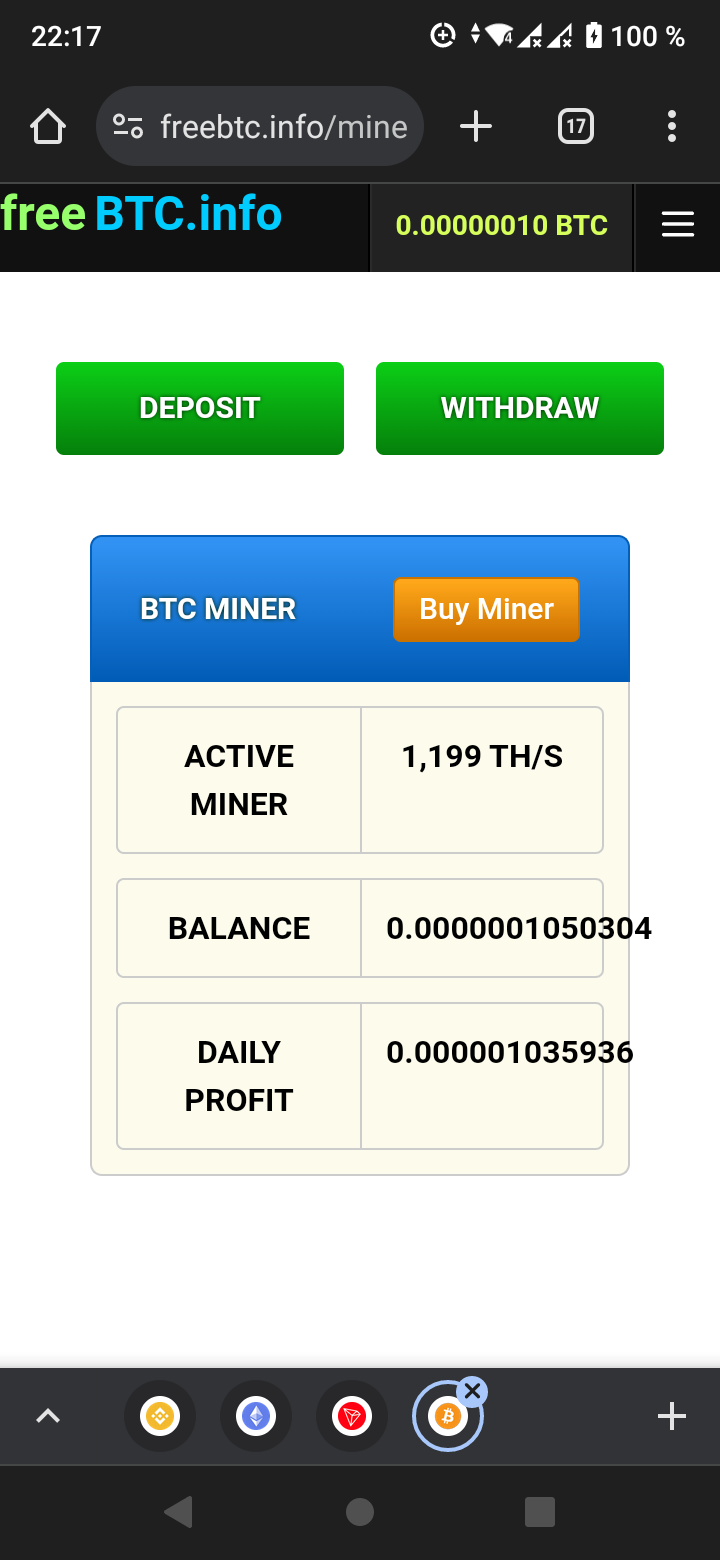The image size is (720, 1560).
Task: Tap the freebtc.info address bar
Action: pyautogui.click(x=260, y=127)
